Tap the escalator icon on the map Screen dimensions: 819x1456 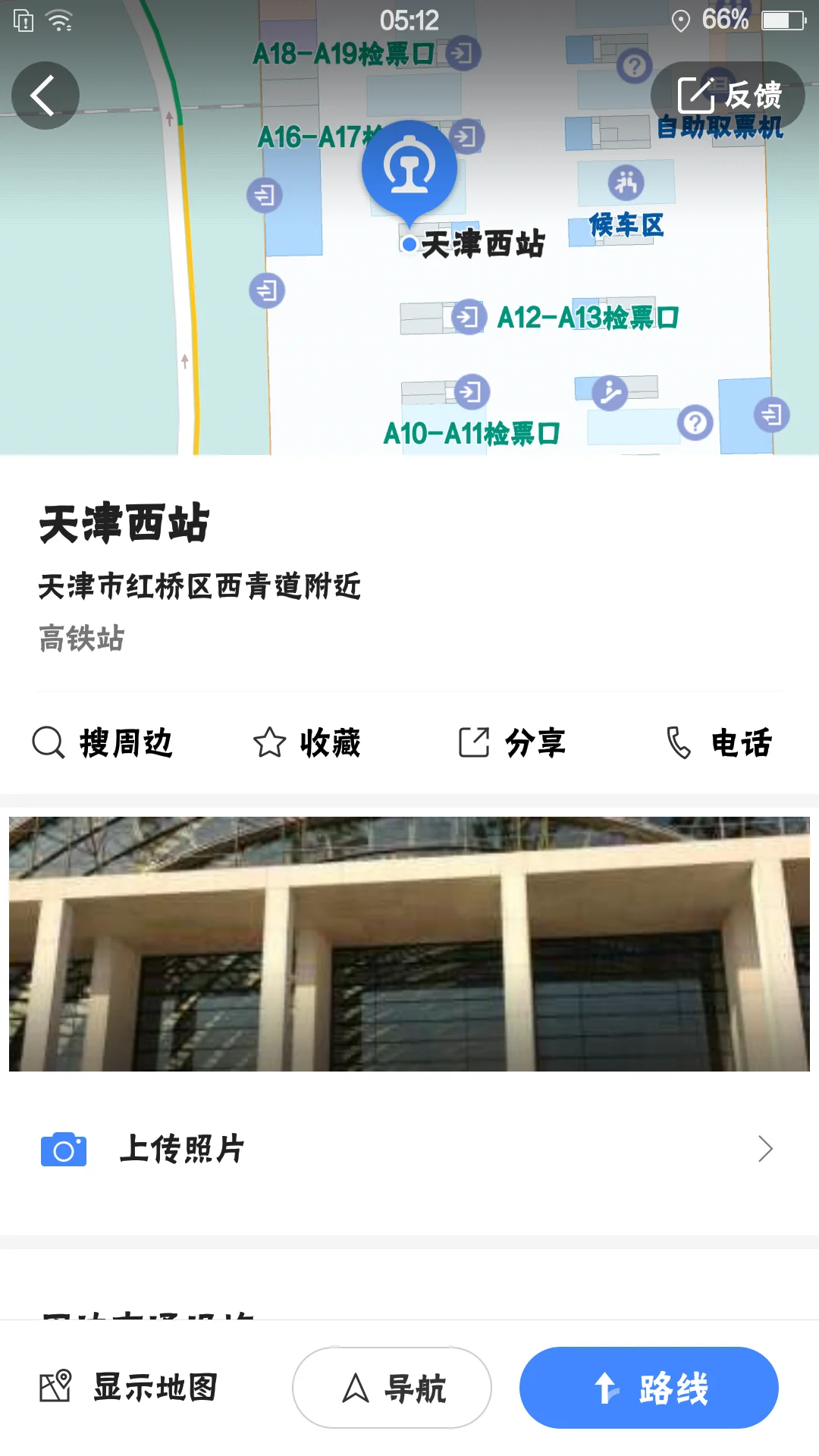click(x=609, y=392)
